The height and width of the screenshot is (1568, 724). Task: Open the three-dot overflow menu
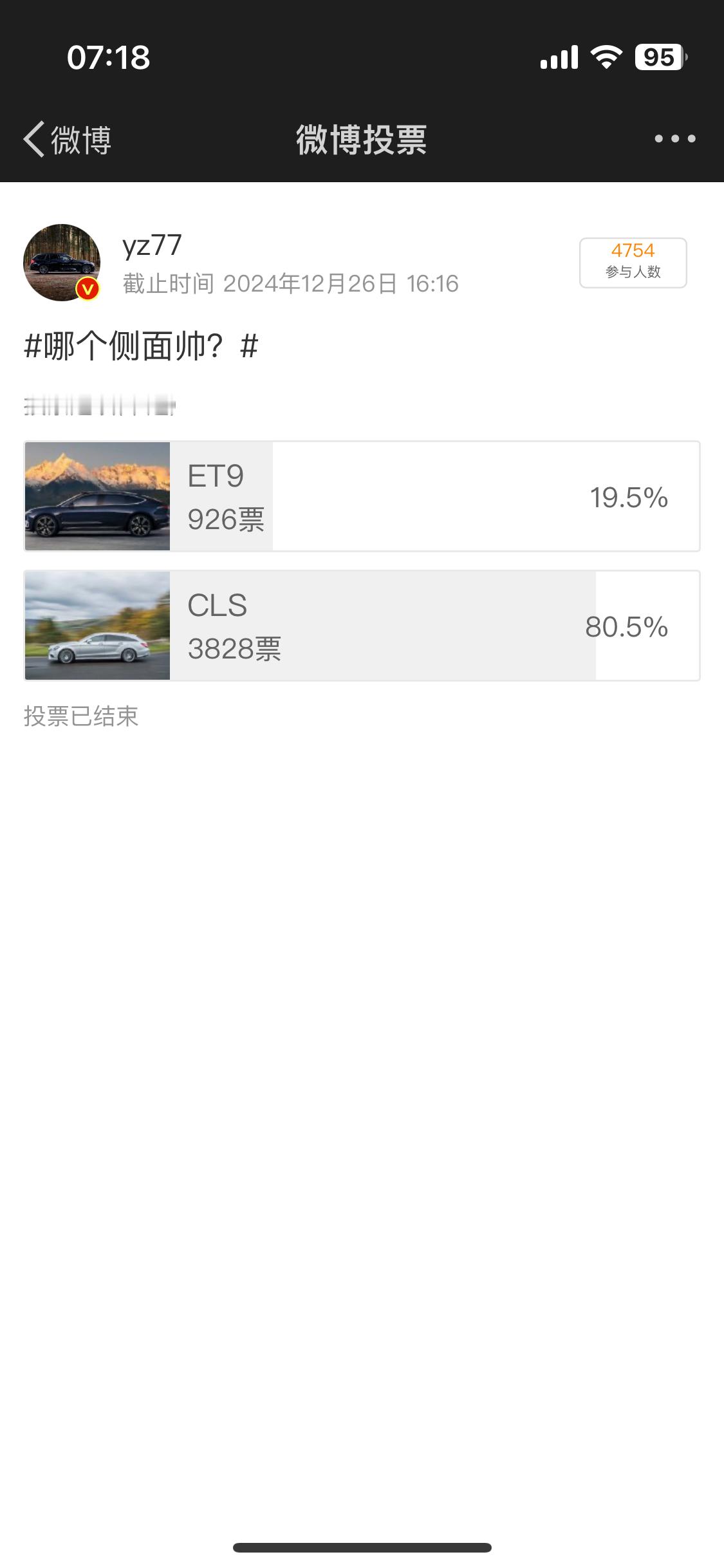(674, 138)
